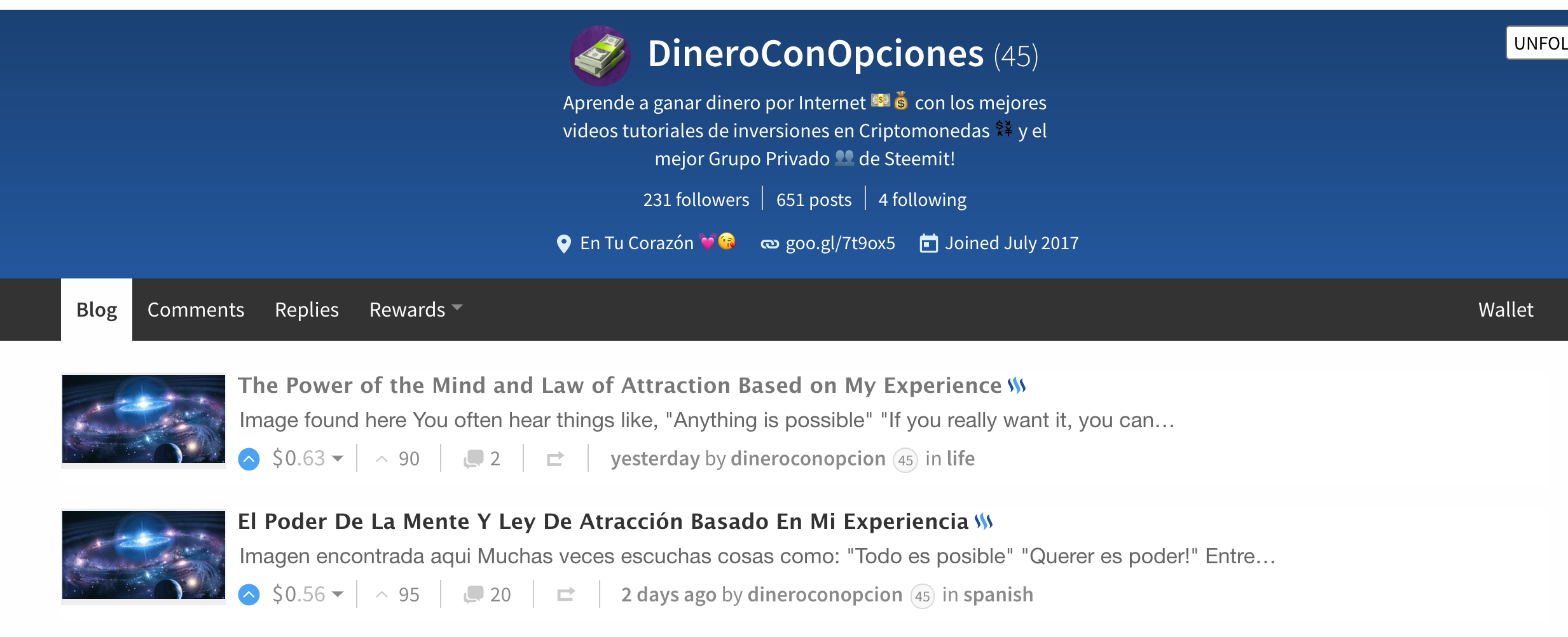Upvote the $0.56 post
This screenshot has width=1568, height=637.
pyautogui.click(x=249, y=595)
